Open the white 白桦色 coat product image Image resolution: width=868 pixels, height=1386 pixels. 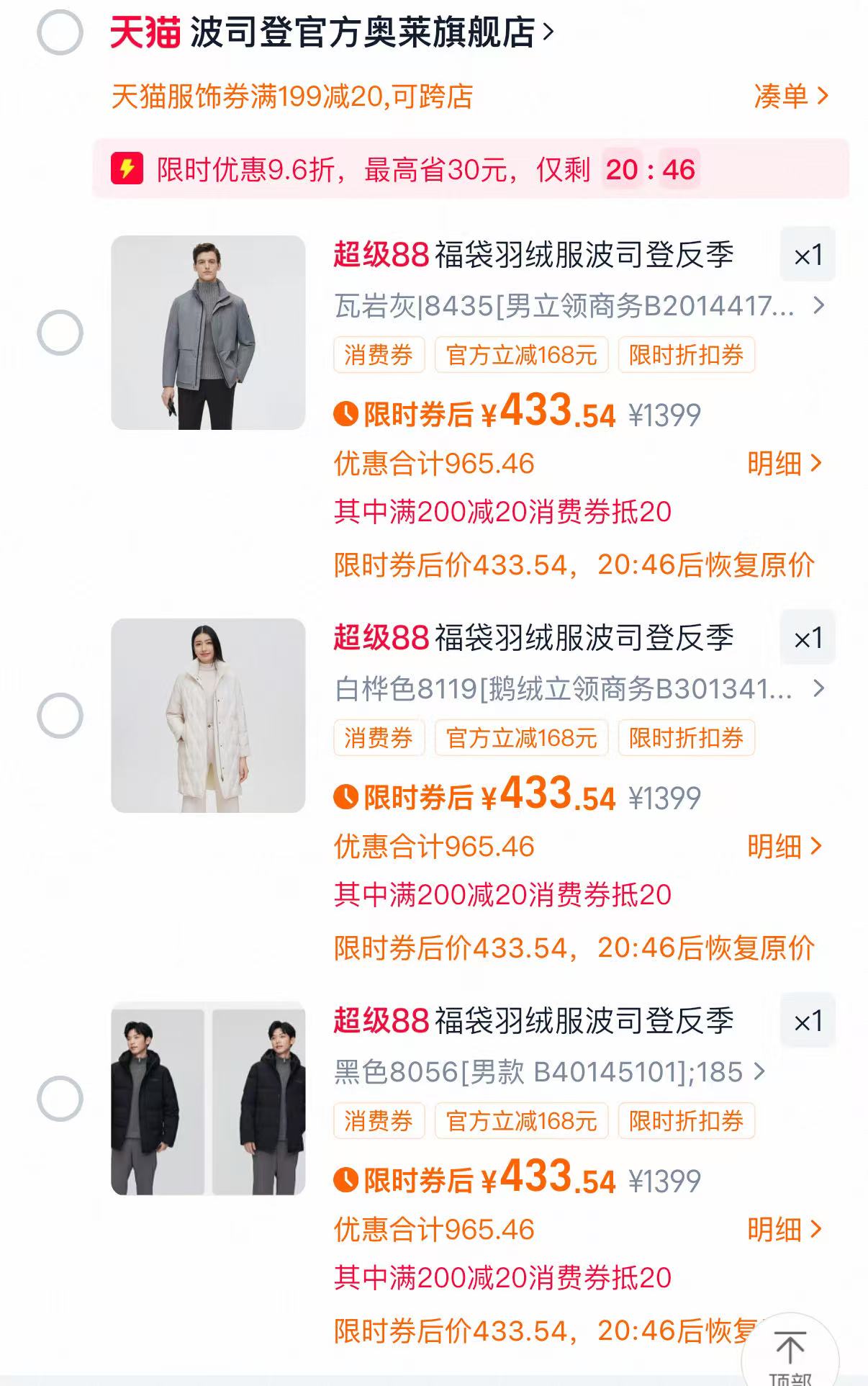208,716
